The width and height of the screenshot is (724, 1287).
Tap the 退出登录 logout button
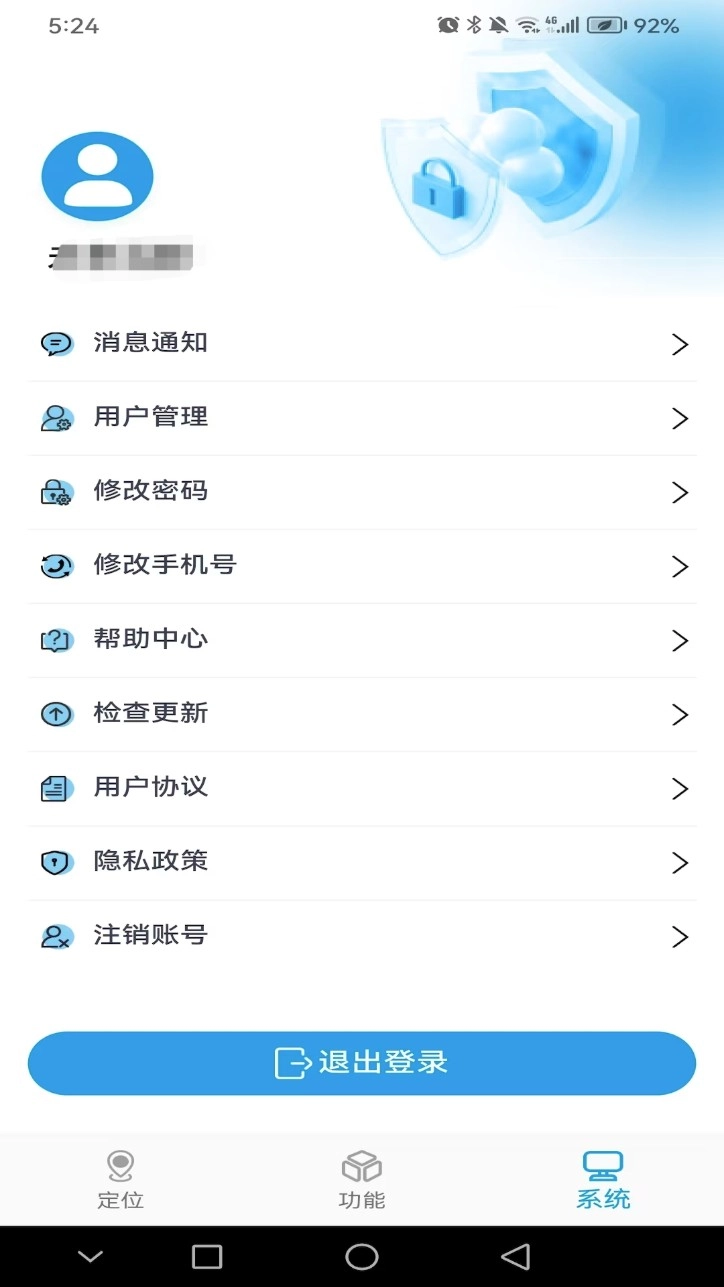[x=361, y=1063]
